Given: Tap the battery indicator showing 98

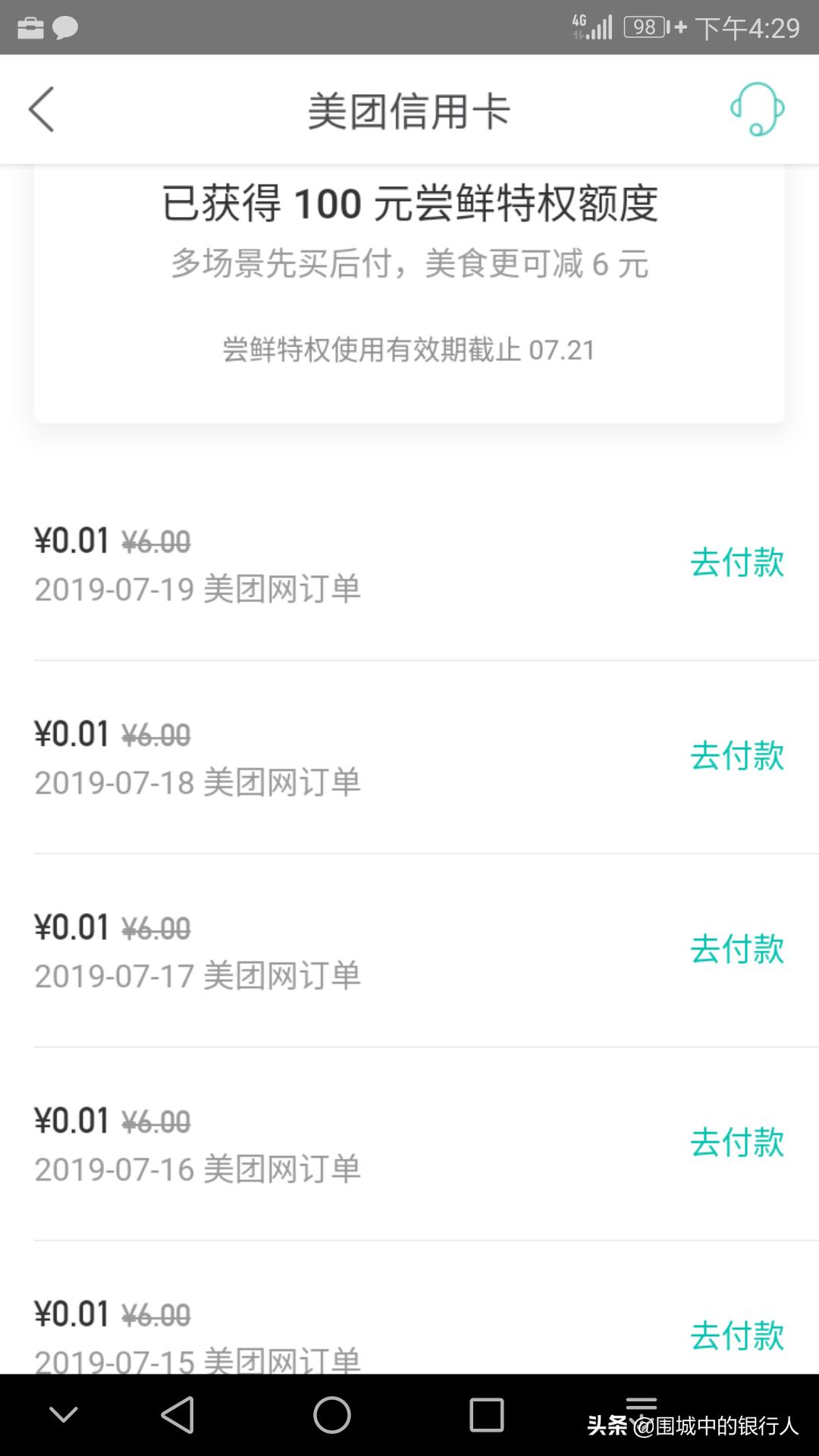Looking at the screenshot, I should pos(645,27).
